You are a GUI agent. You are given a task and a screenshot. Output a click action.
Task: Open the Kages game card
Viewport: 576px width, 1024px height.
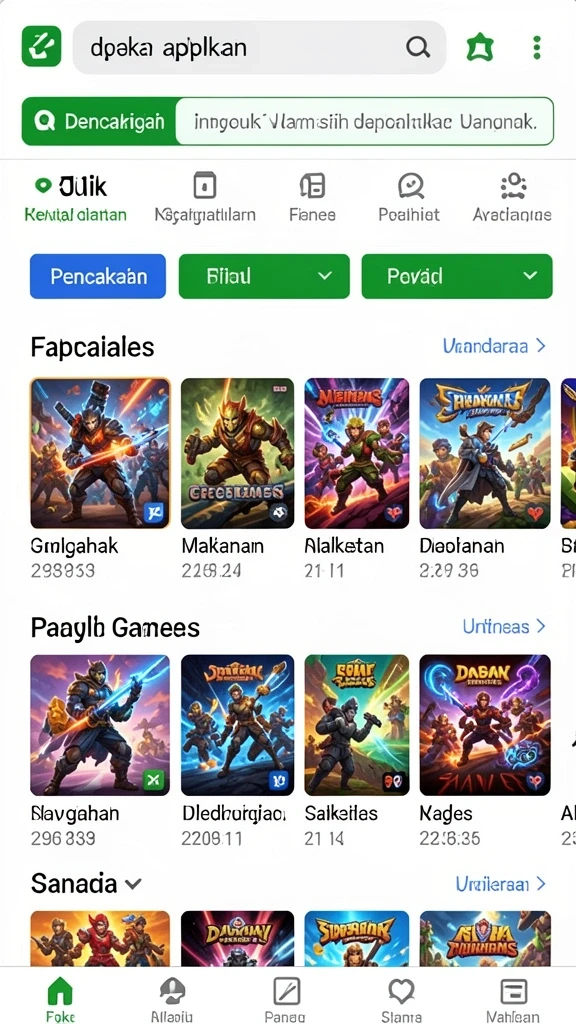coord(485,751)
